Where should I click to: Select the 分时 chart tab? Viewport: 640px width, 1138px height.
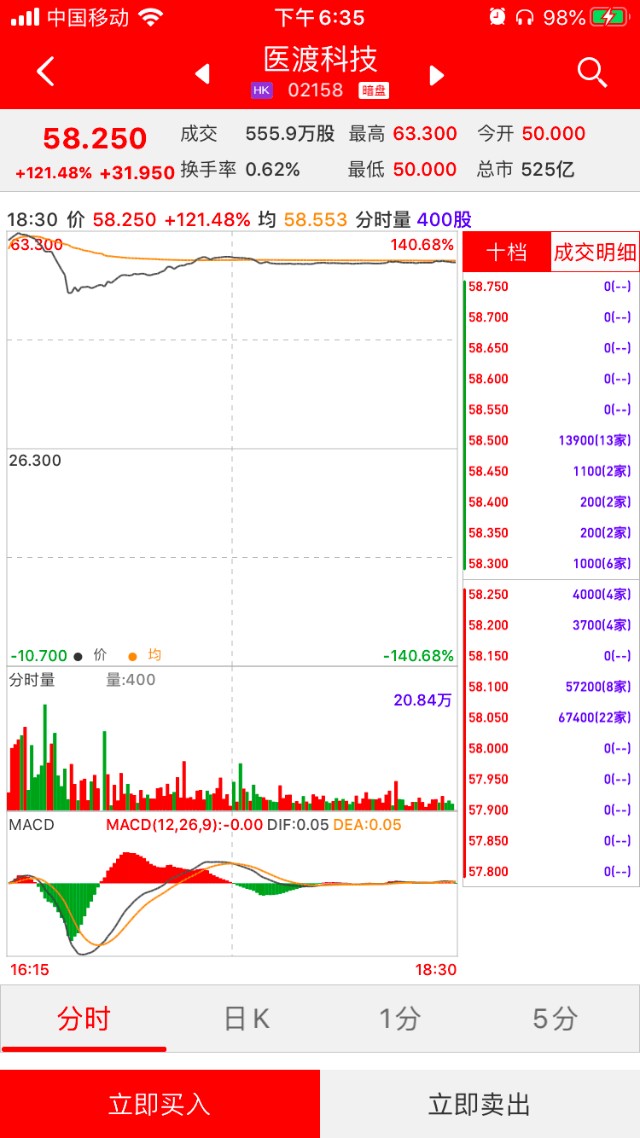pyautogui.click(x=83, y=1019)
